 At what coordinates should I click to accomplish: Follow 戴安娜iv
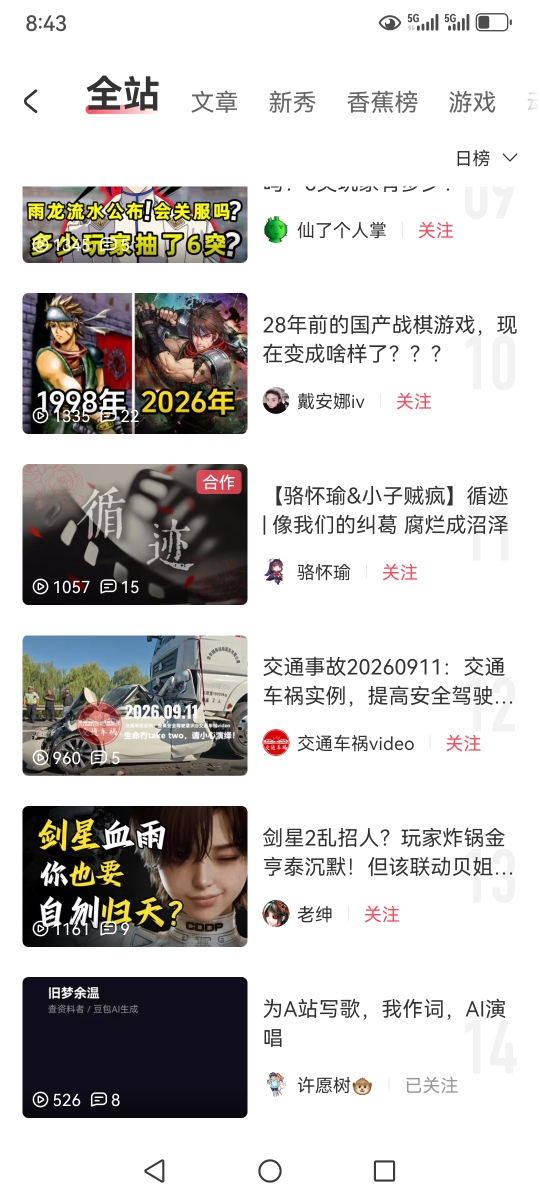click(x=414, y=401)
